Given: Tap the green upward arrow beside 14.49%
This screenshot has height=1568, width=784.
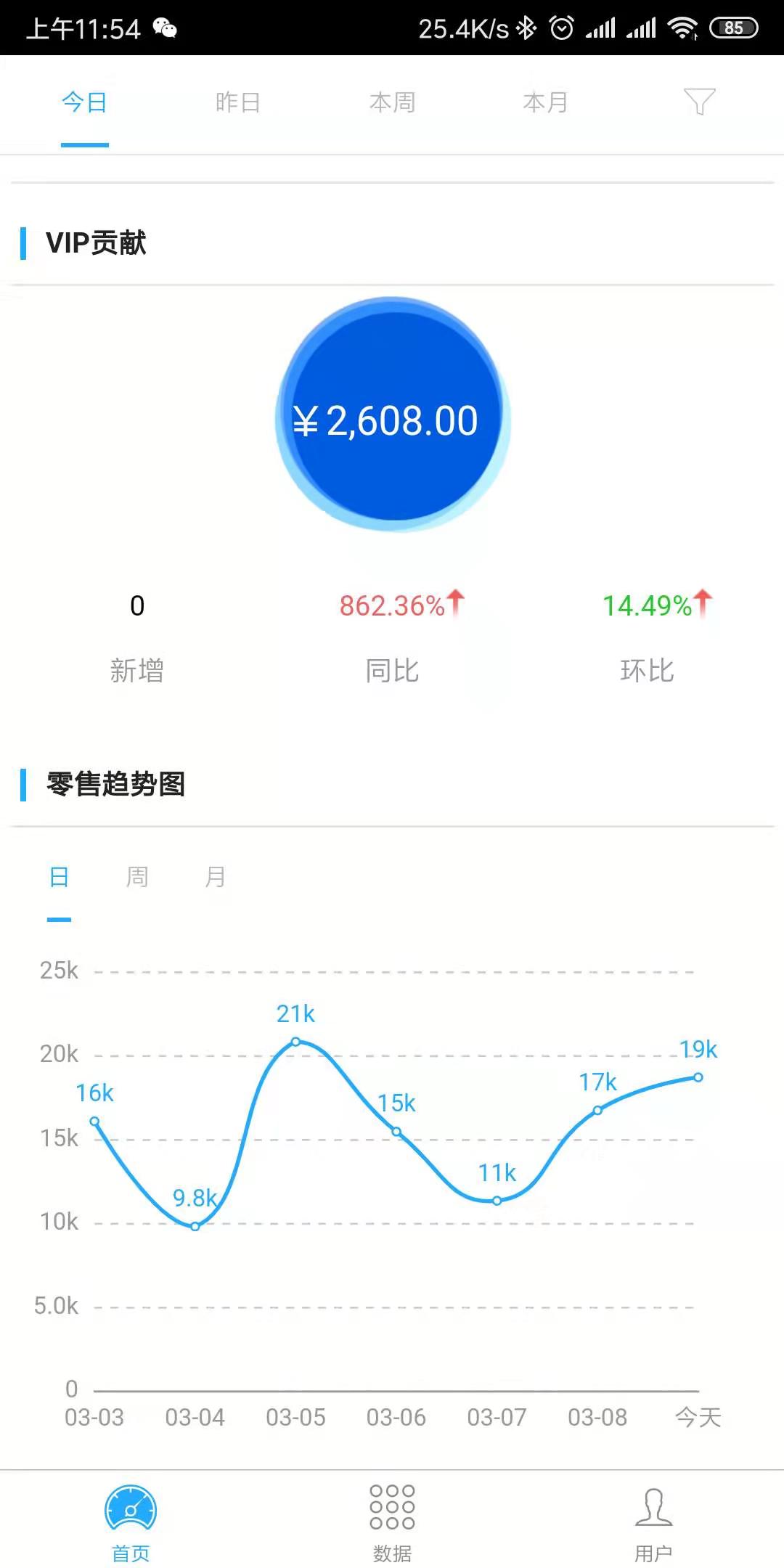Looking at the screenshot, I should (702, 602).
